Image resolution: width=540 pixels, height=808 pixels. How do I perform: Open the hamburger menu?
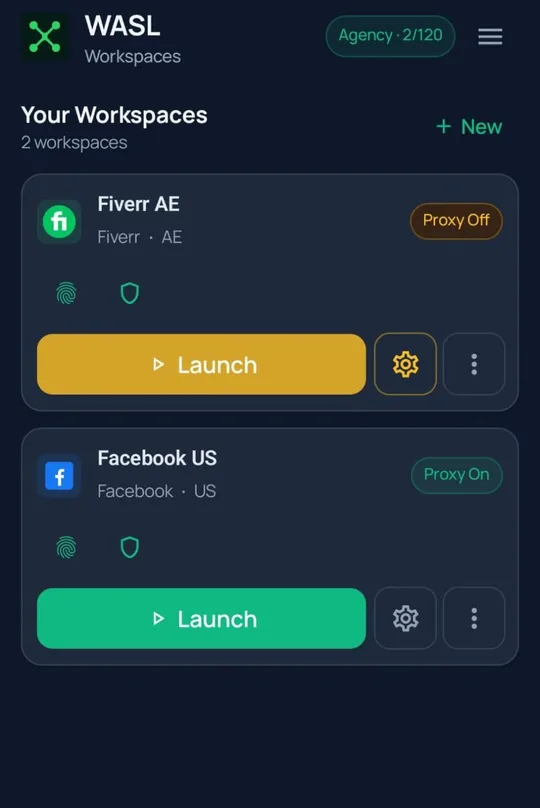tap(490, 36)
